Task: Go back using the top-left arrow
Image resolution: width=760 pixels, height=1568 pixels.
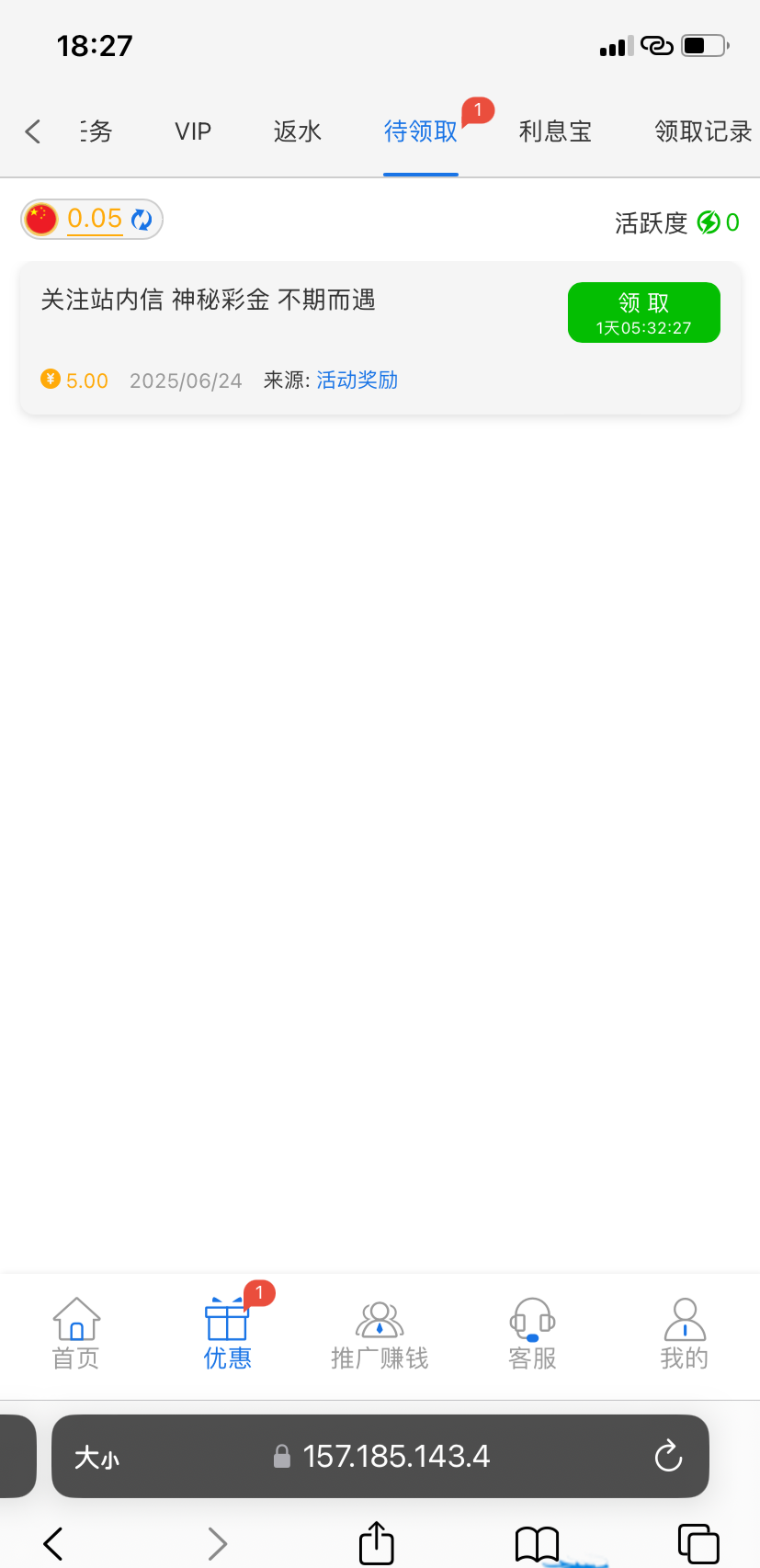Action: 33,131
